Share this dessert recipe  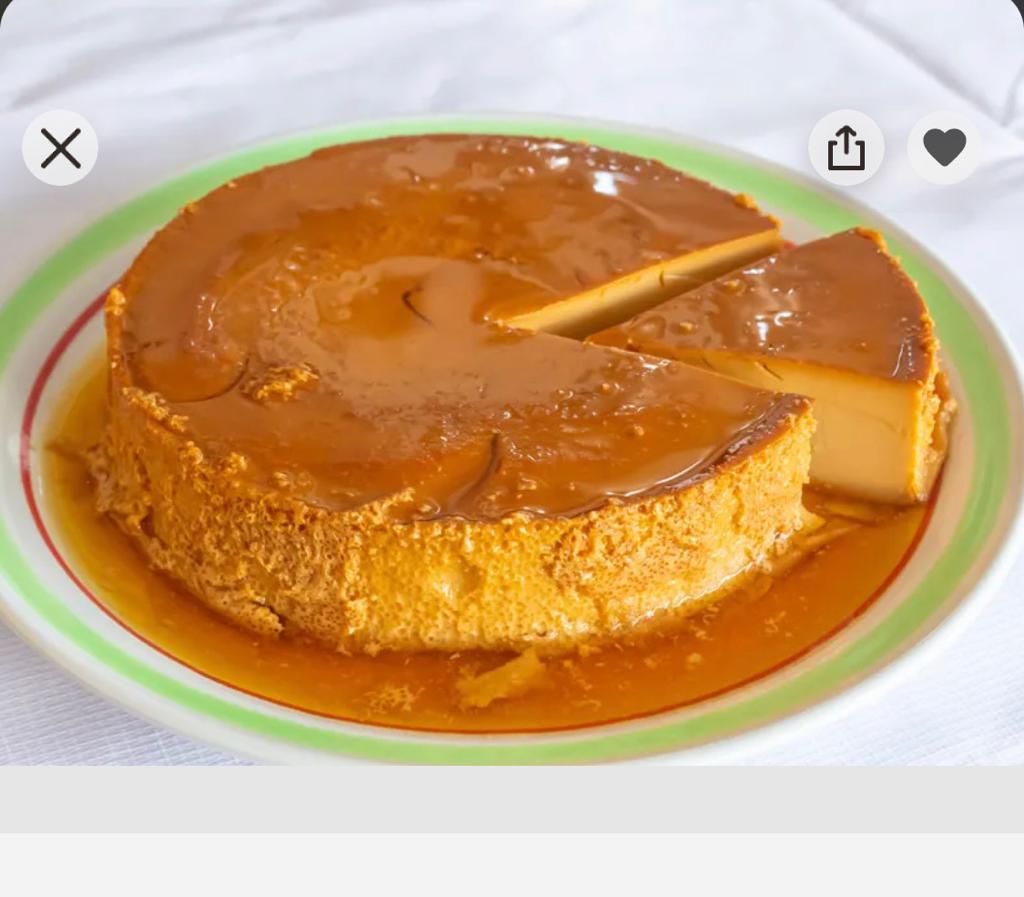click(x=846, y=148)
